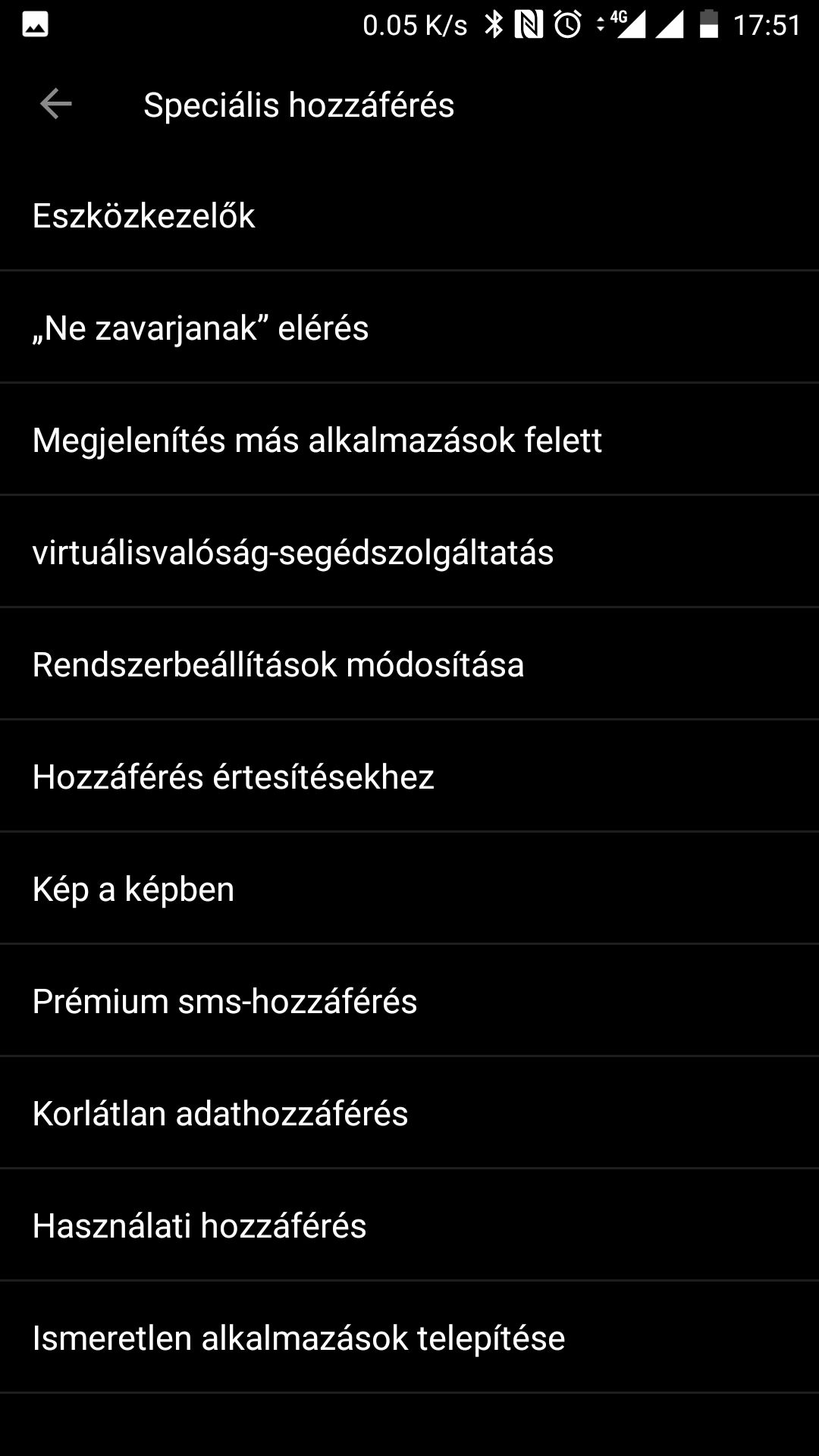Select Ismeretlen alkalmazások telepítése
The width and height of the screenshot is (819, 1456).
409,1337
